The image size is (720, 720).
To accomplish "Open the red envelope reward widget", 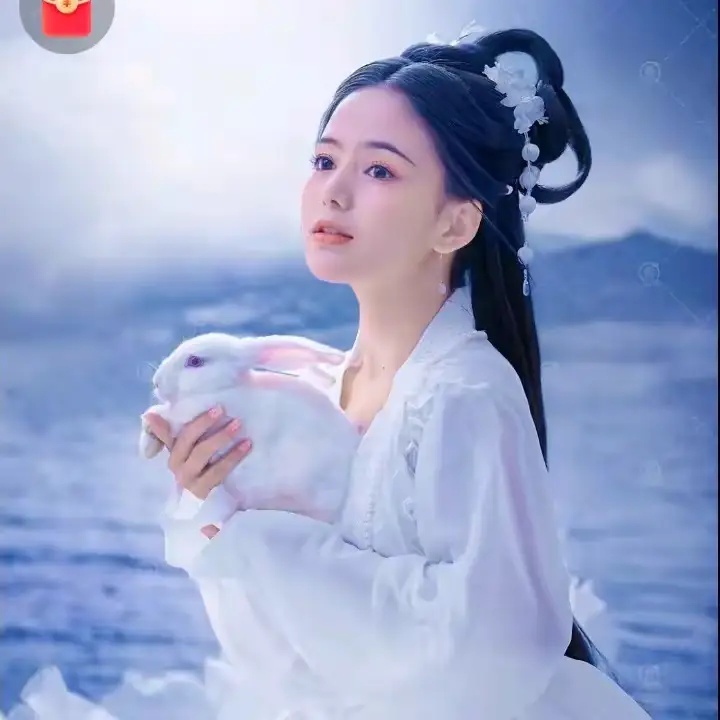I will click(x=67, y=17).
